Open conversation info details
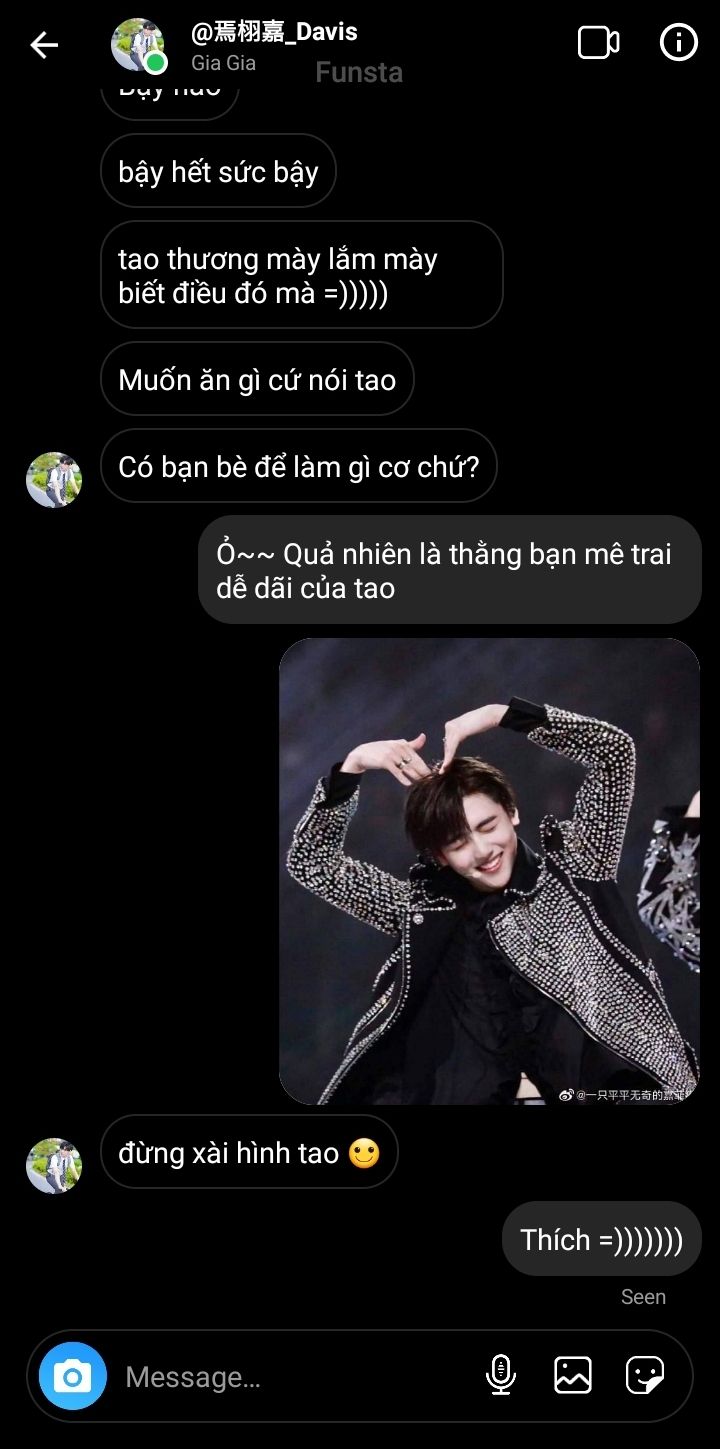This screenshot has height=1449, width=720. point(678,43)
